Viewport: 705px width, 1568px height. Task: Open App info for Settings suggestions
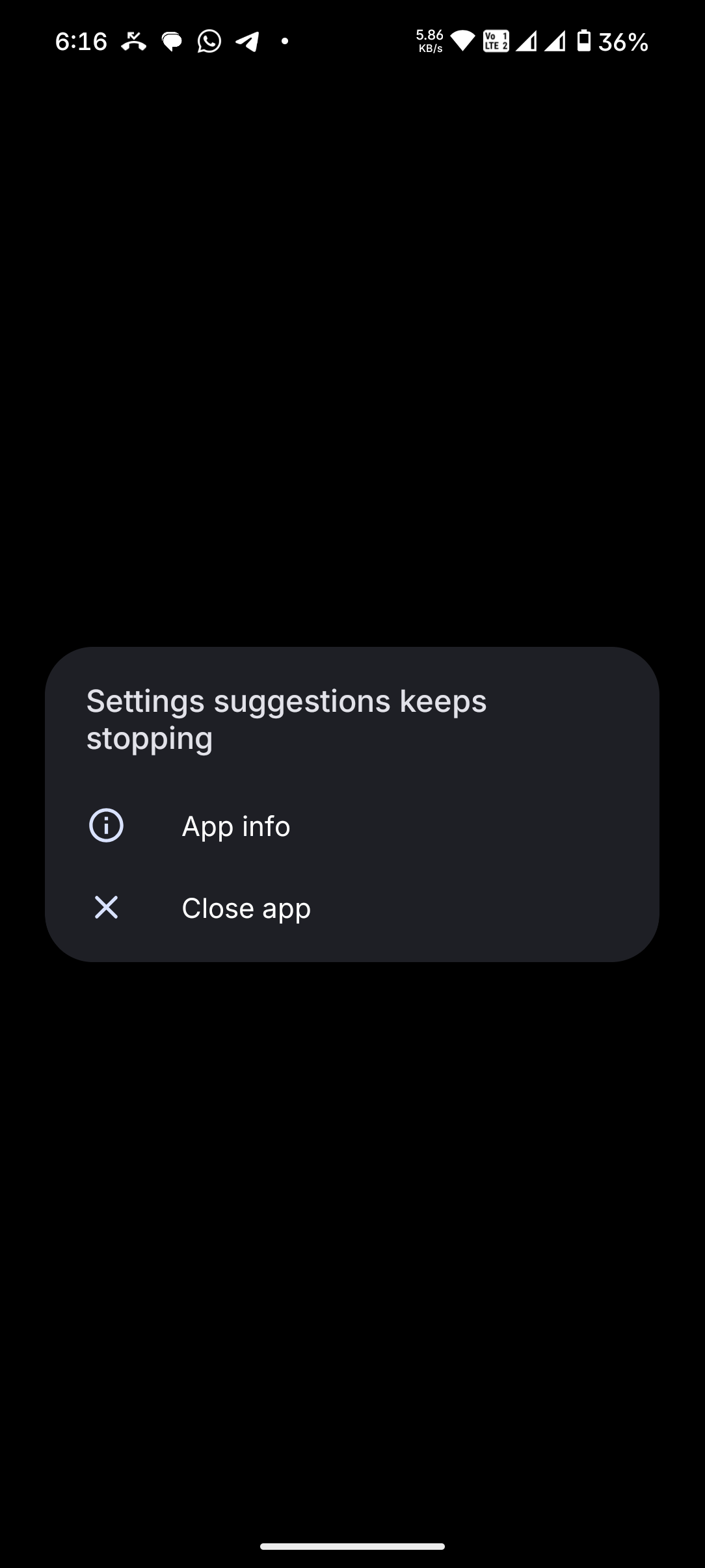[x=235, y=826]
